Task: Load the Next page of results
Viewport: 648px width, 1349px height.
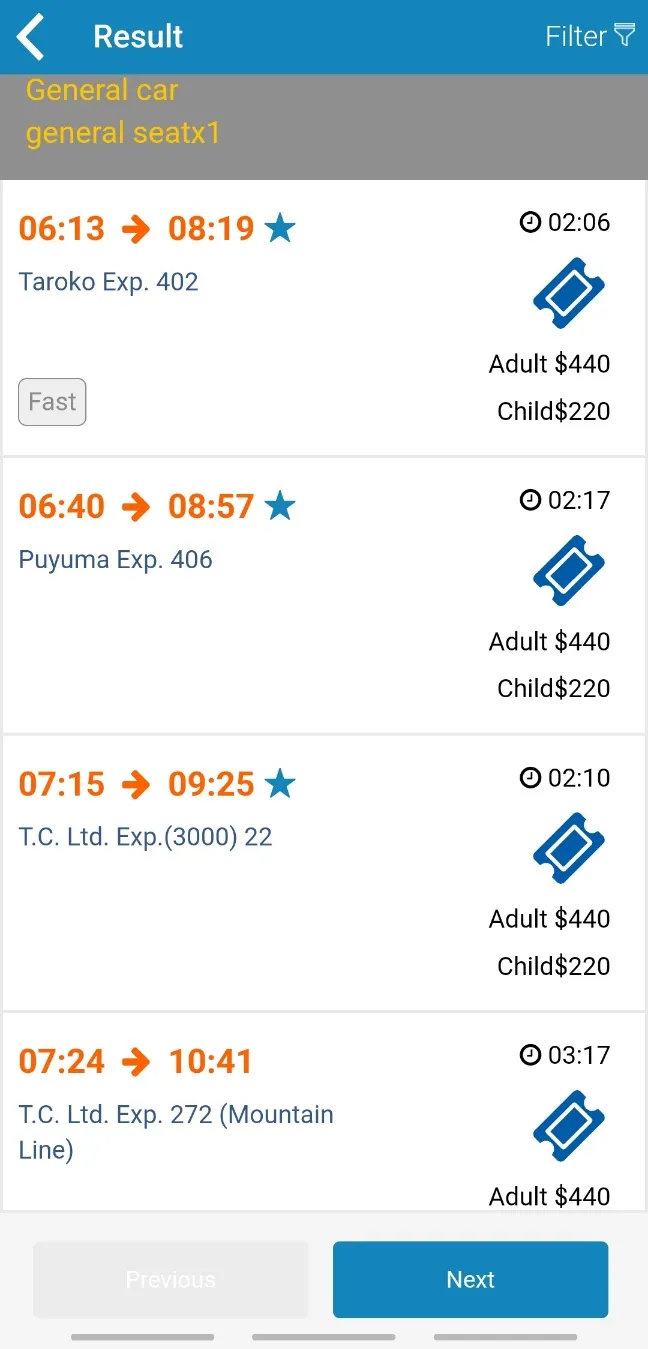Action: click(470, 1279)
